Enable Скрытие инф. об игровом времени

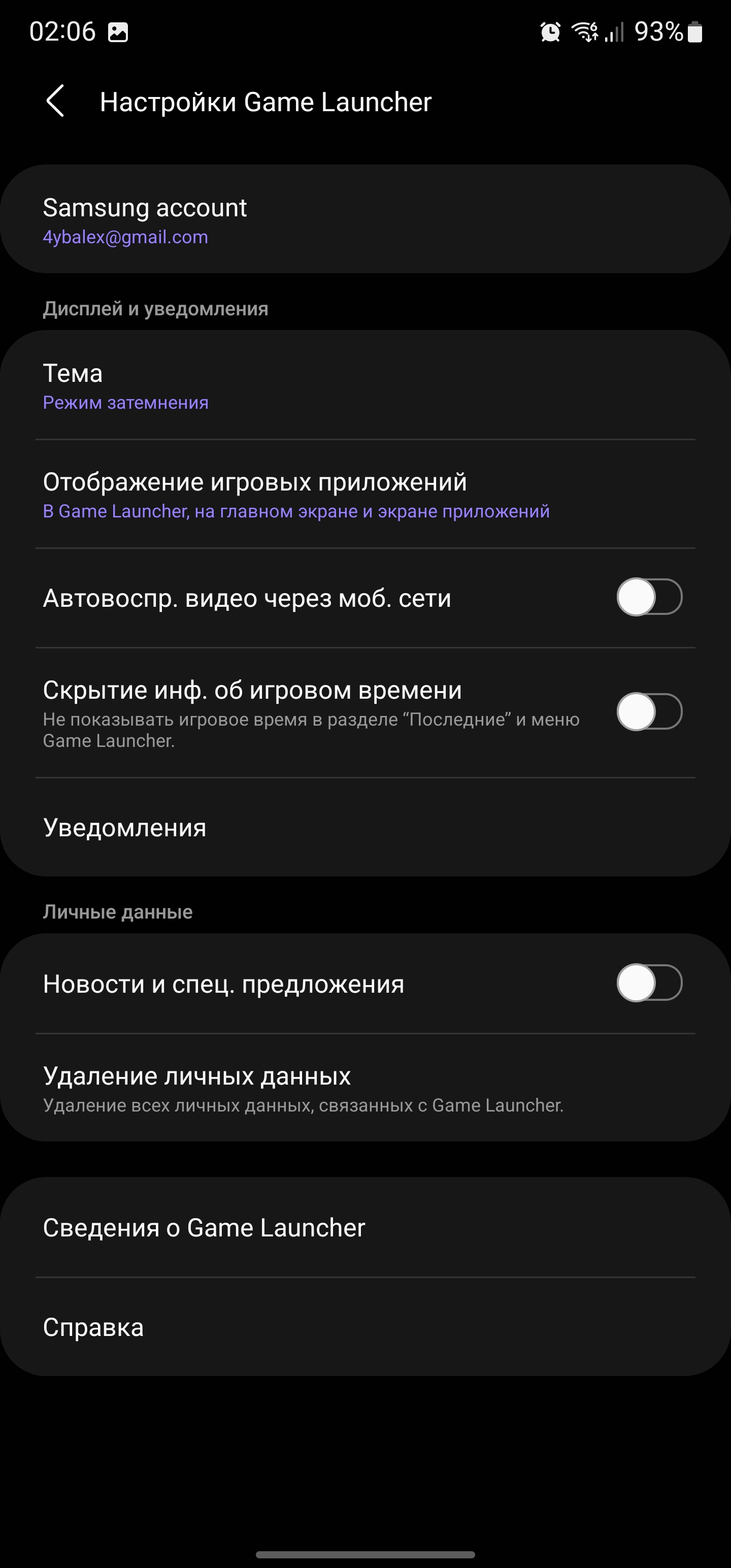coord(649,711)
